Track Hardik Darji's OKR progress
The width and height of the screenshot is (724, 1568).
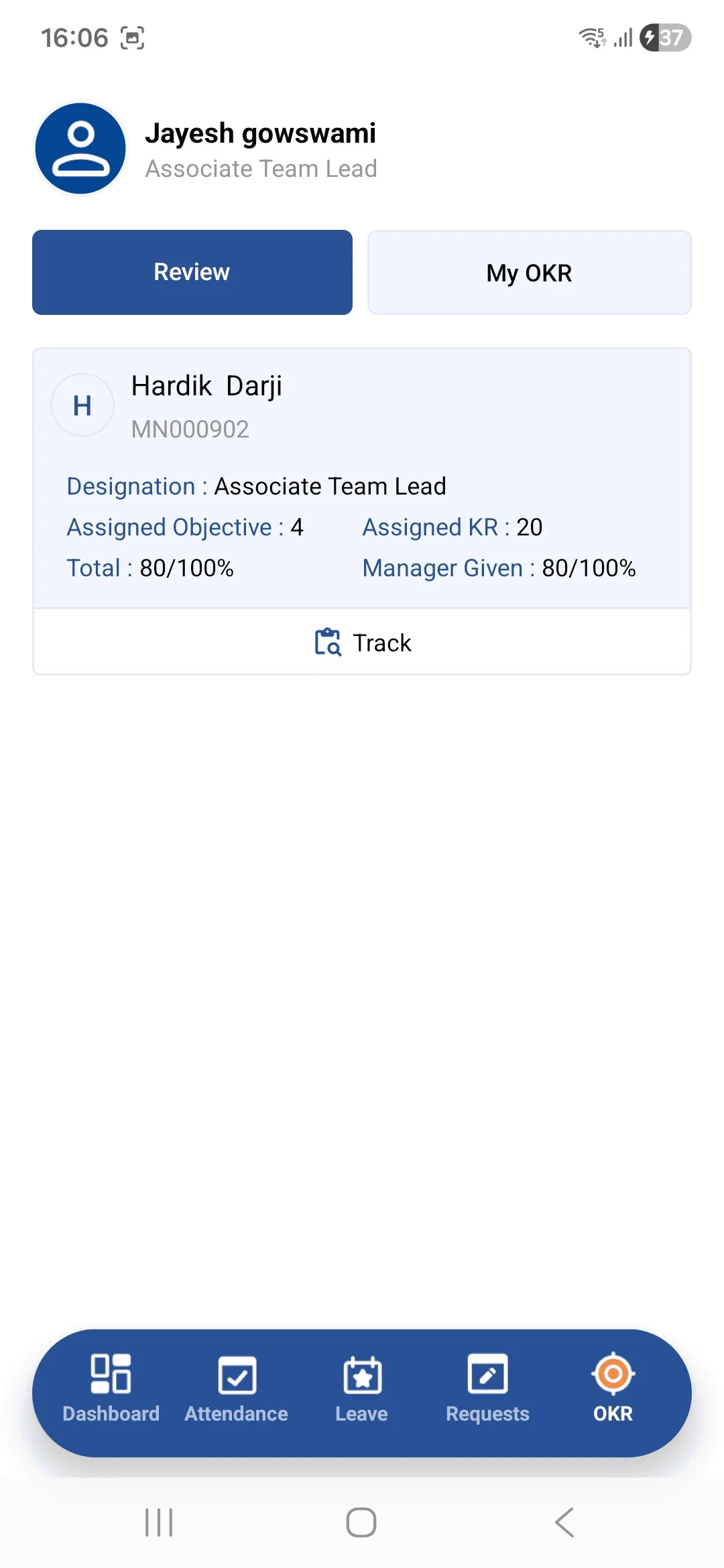(362, 642)
